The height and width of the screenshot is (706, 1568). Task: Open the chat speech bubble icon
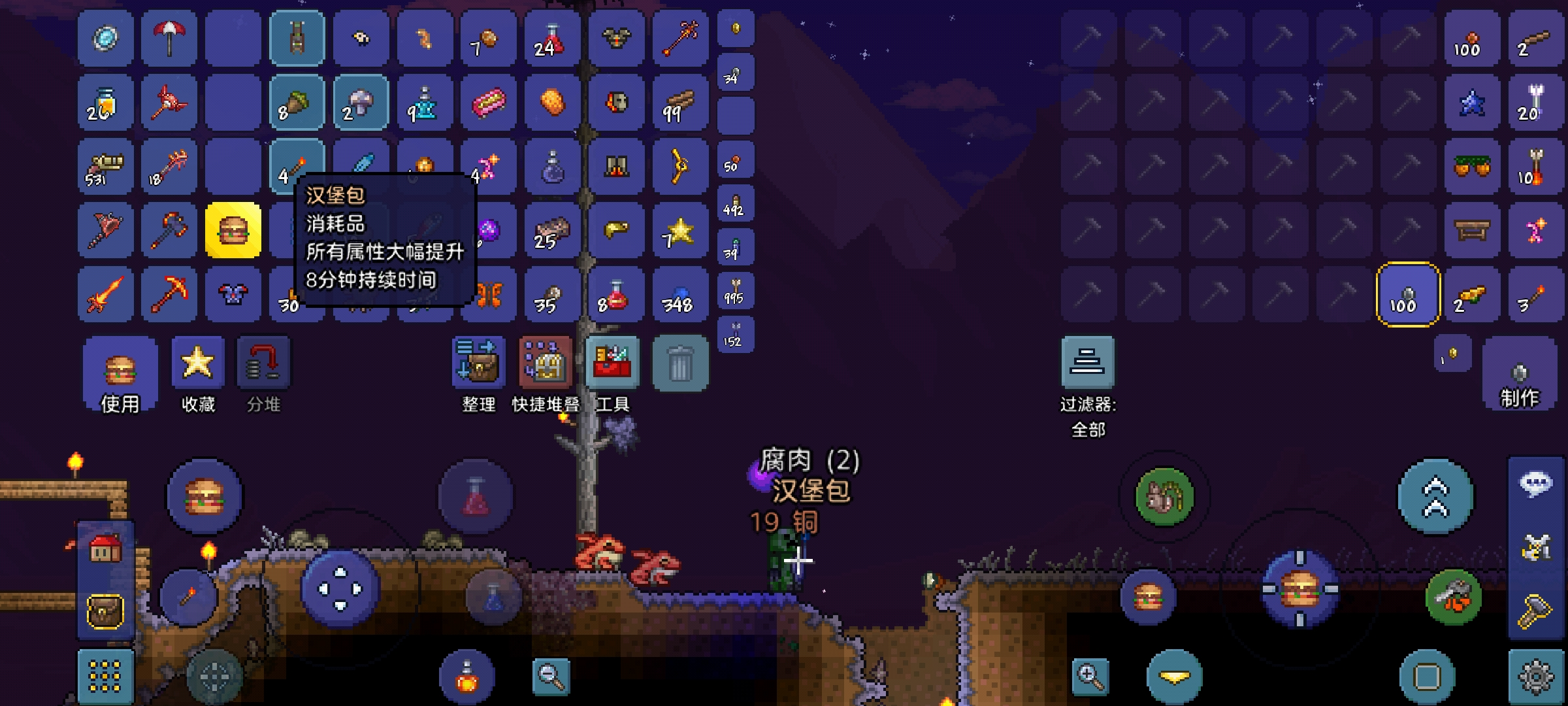(1536, 484)
